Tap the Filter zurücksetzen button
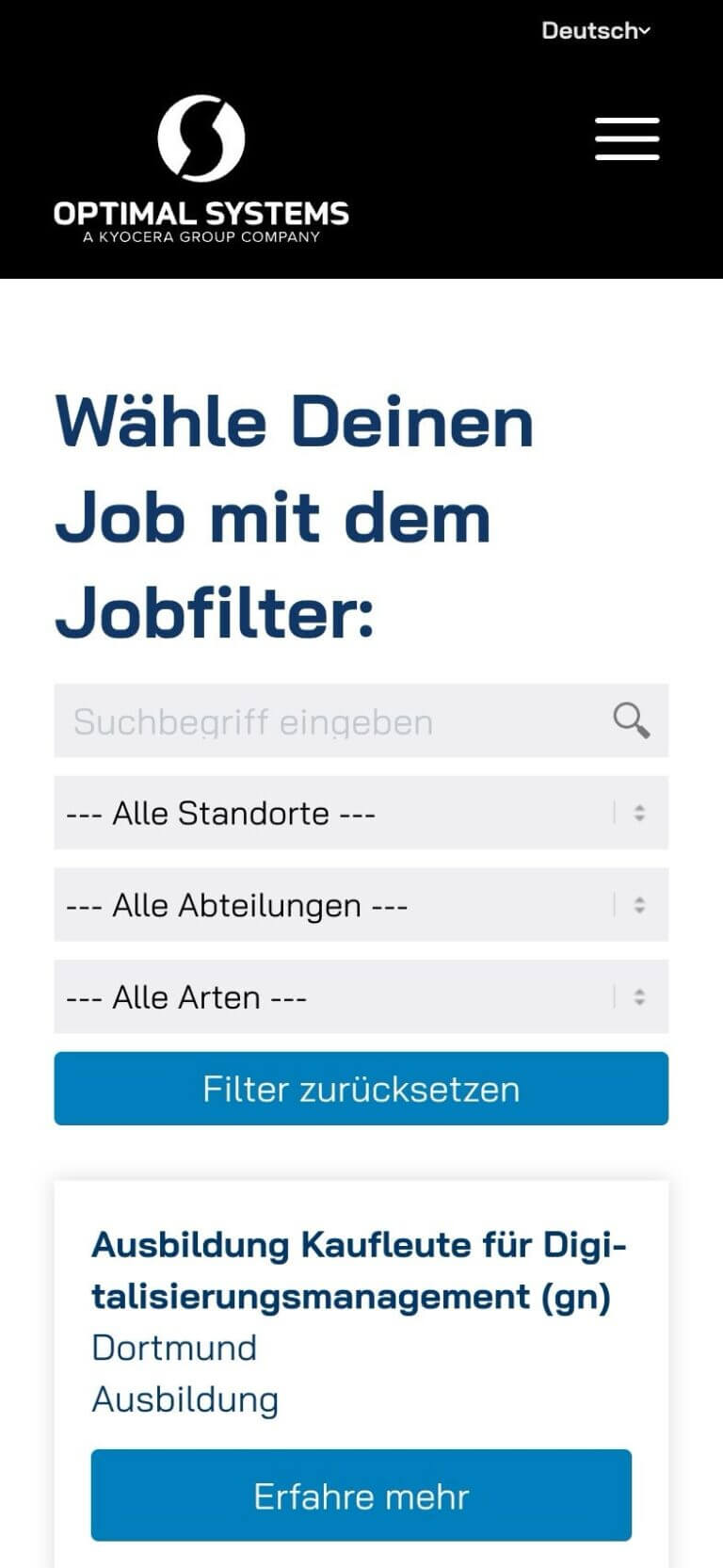Viewport: 723px width, 1568px height. [x=361, y=1089]
